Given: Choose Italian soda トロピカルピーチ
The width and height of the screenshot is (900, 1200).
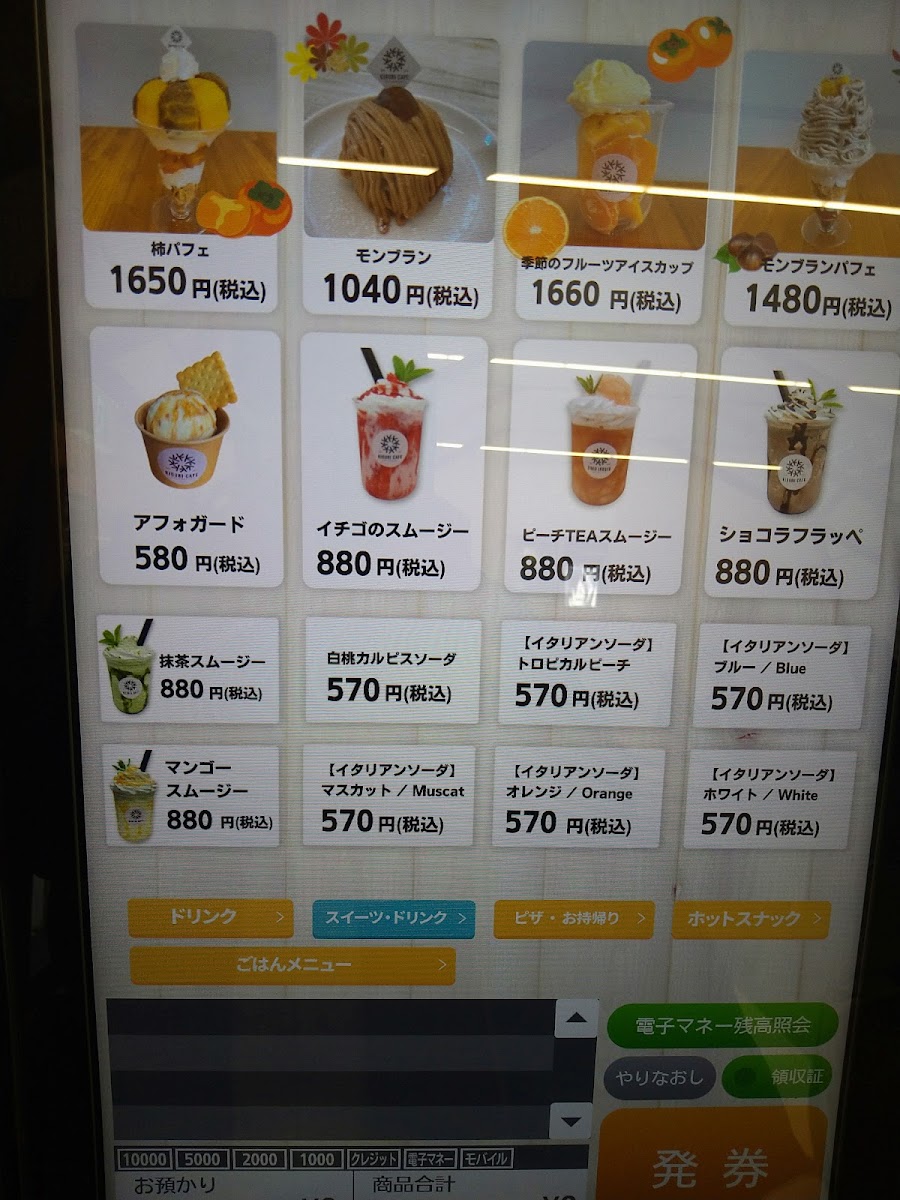Looking at the screenshot, I should (x=586, y=673).
